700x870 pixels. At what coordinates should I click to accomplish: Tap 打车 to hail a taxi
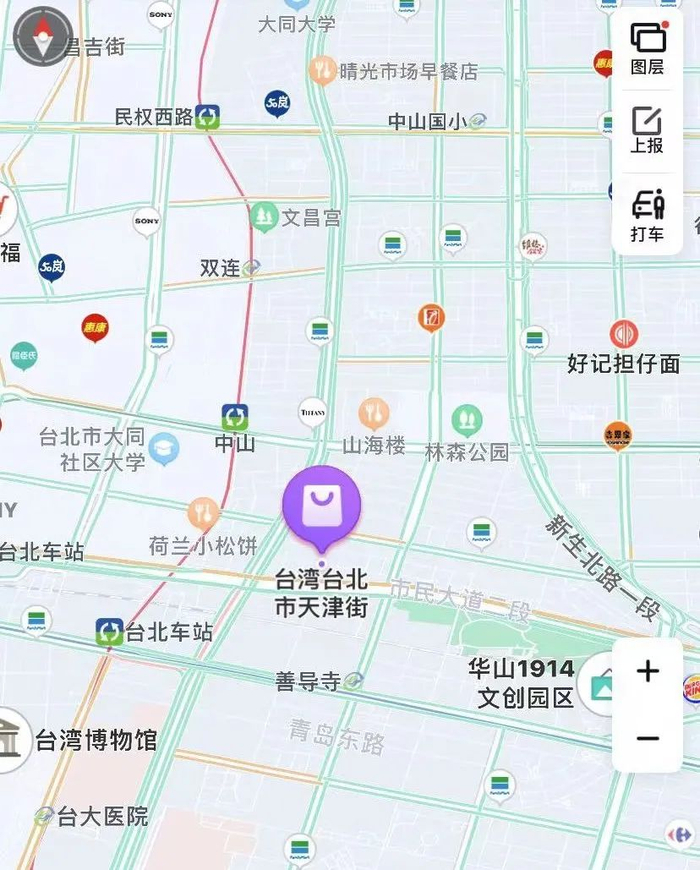click(647, 215)
